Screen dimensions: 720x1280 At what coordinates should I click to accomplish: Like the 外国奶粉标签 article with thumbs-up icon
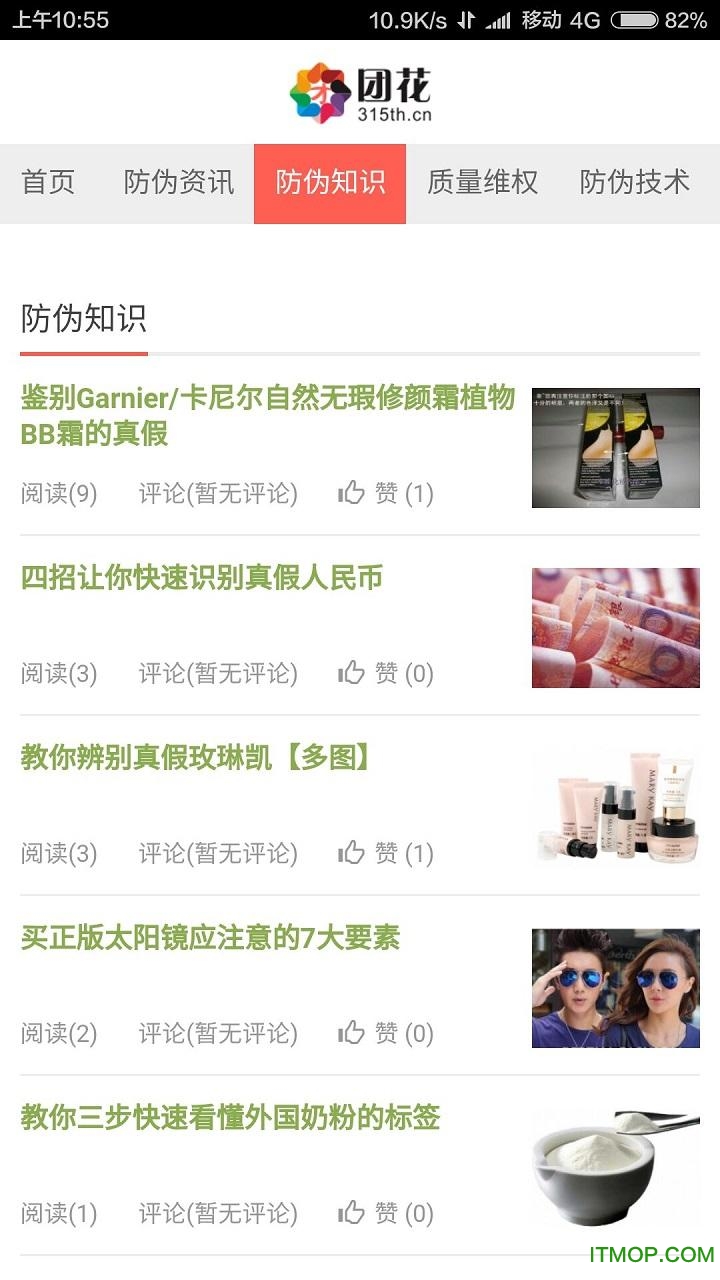[352, 1212]
